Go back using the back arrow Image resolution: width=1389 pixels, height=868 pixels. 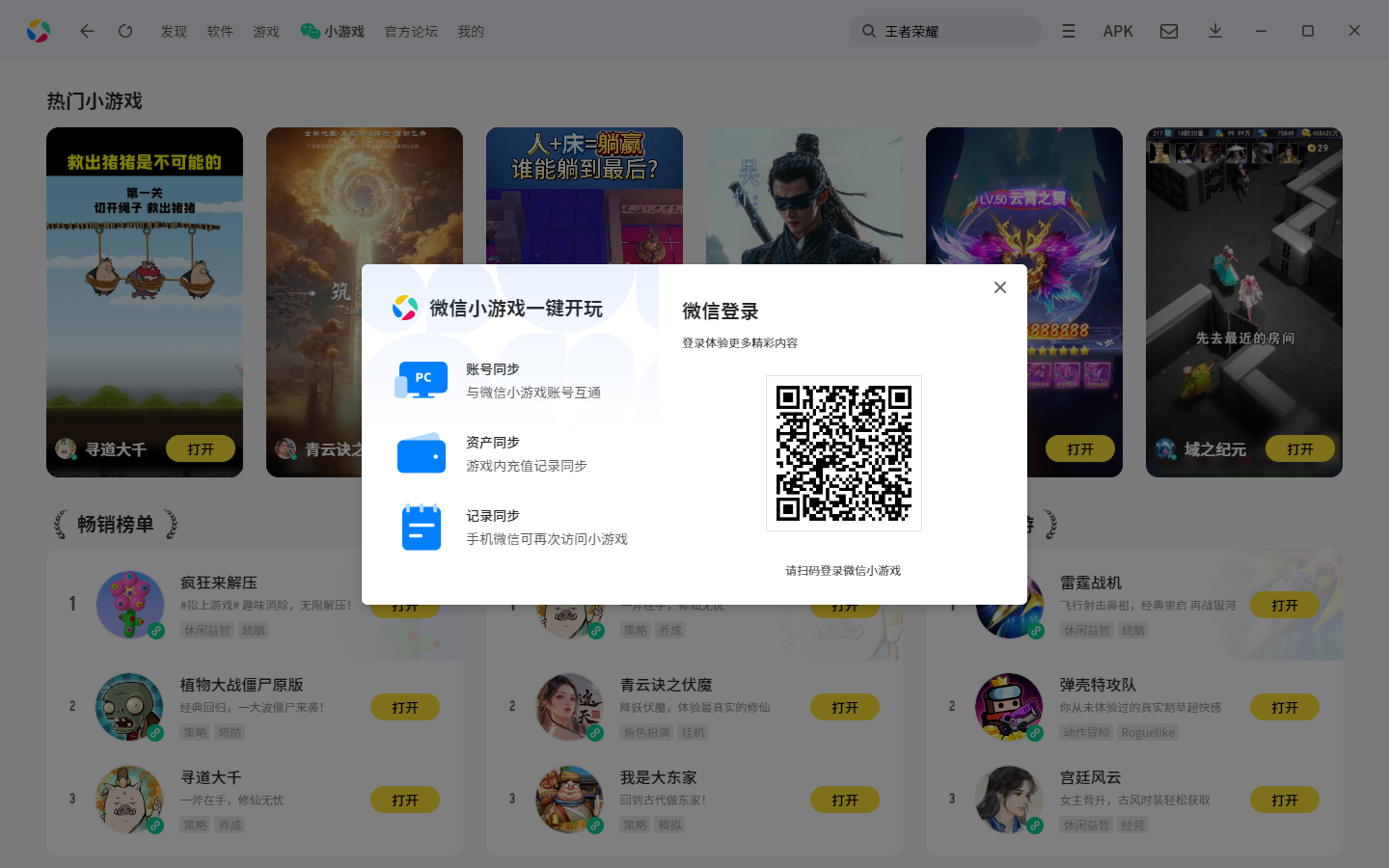(87, 31)
